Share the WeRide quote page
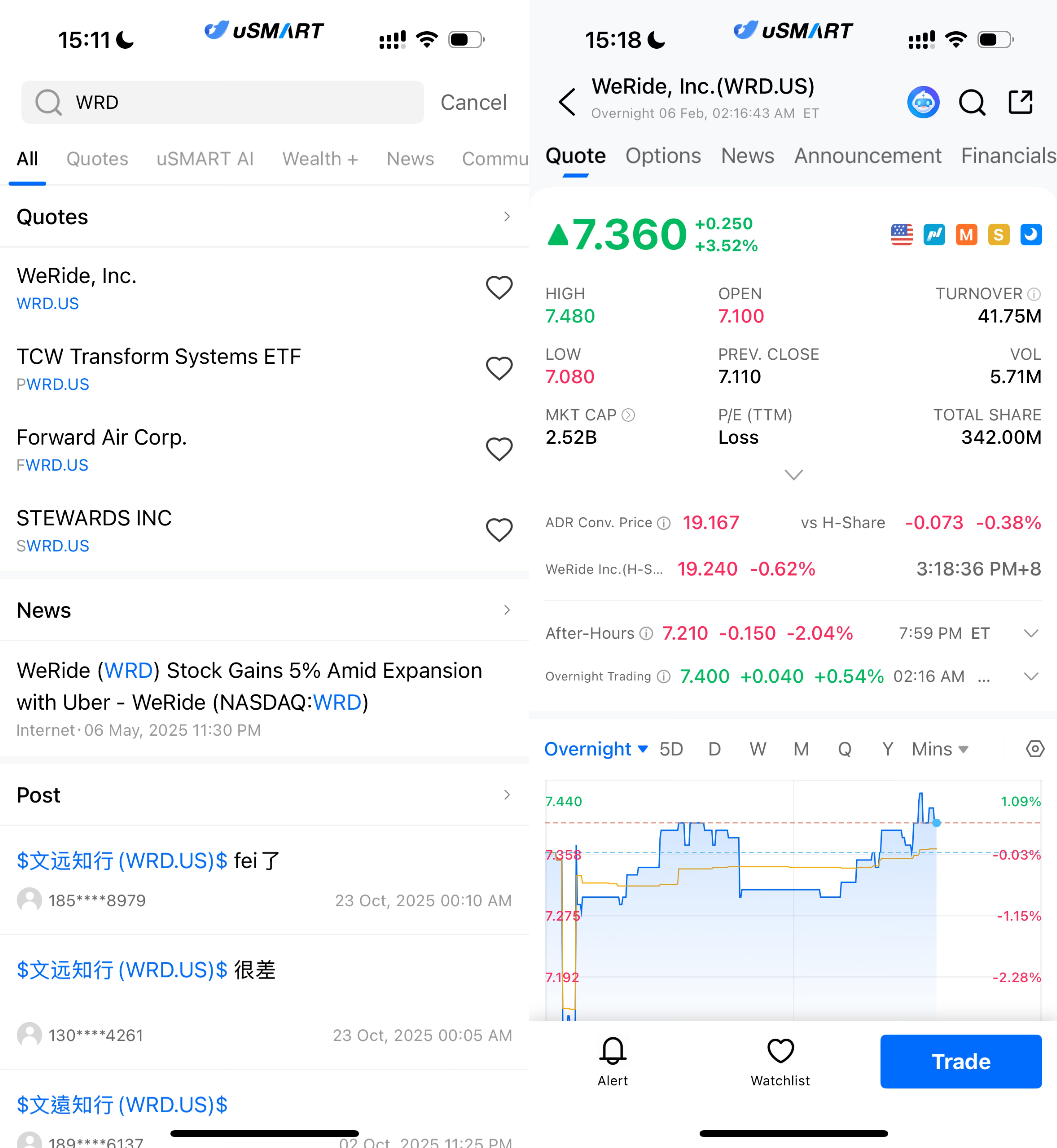This screenshot has width=1057, height=1148. (x=1020, y=103)
